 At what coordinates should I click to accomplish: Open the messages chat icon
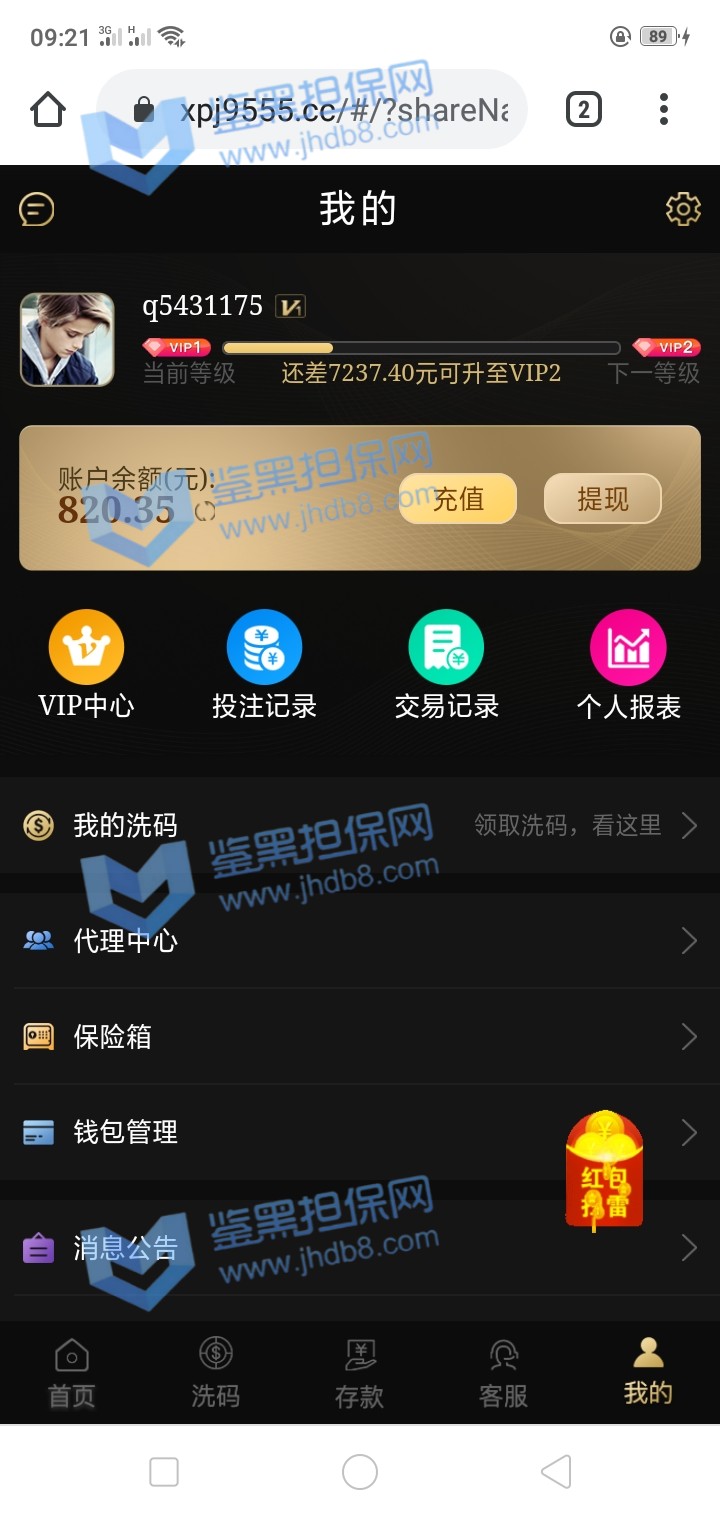(x=37, y=209)
